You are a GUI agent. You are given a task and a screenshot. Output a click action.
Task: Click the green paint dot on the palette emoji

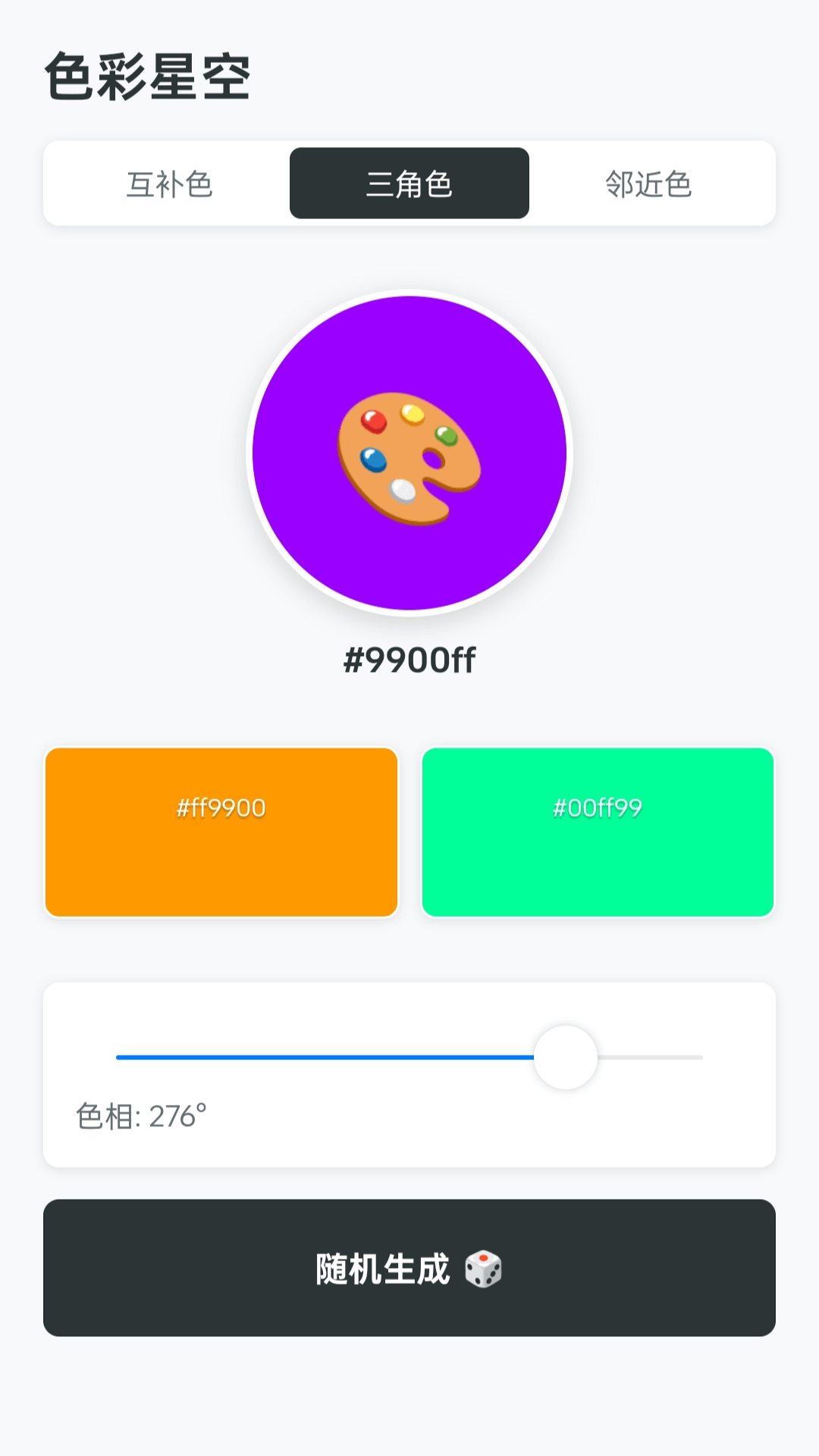tap(446, 435)
